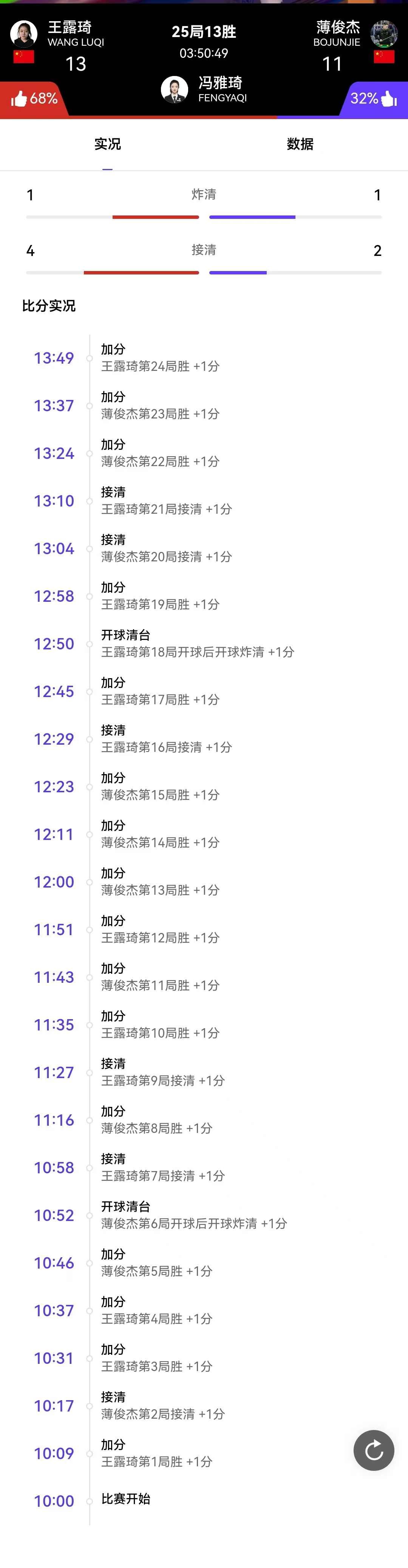
Task: View referee 冯雅琦's profile
Action: (x=175, y=90)
